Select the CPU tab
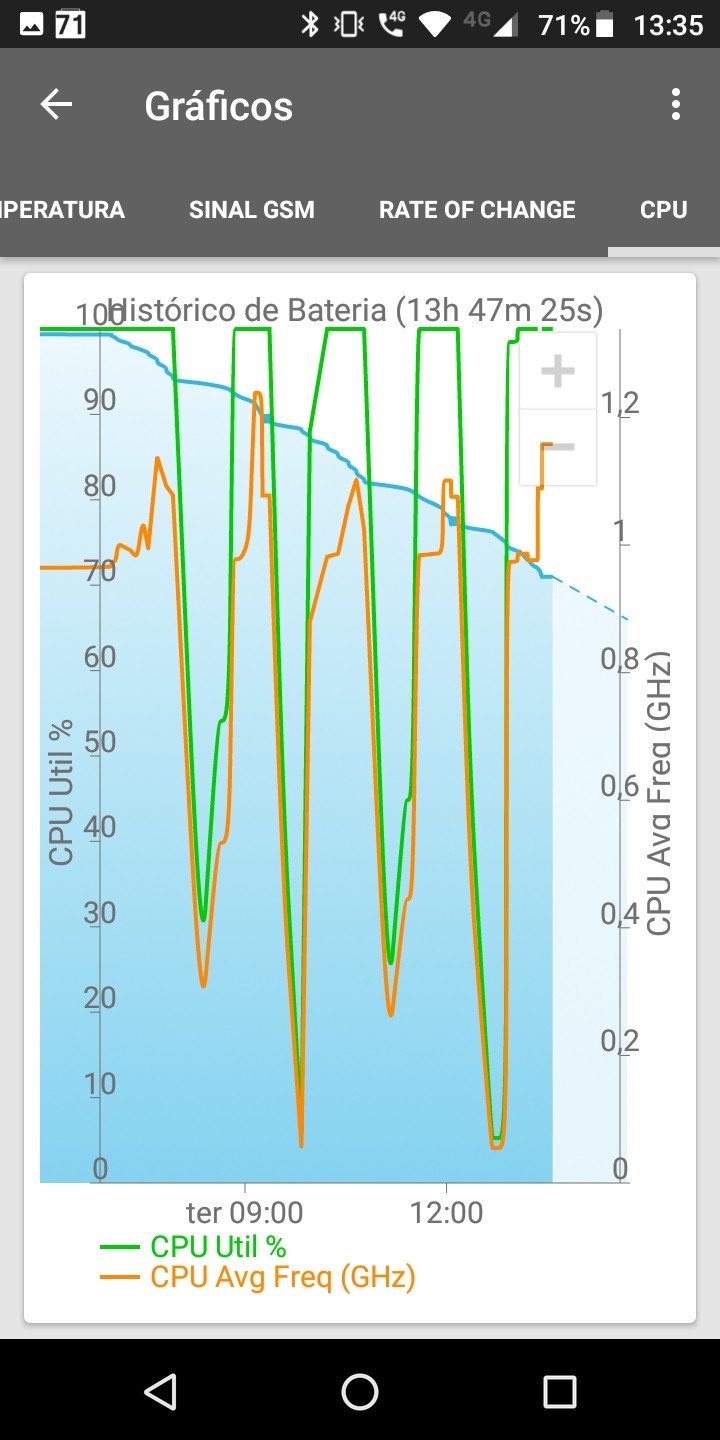The width and height of the screenshot is (720, 1440). point(663,210)
